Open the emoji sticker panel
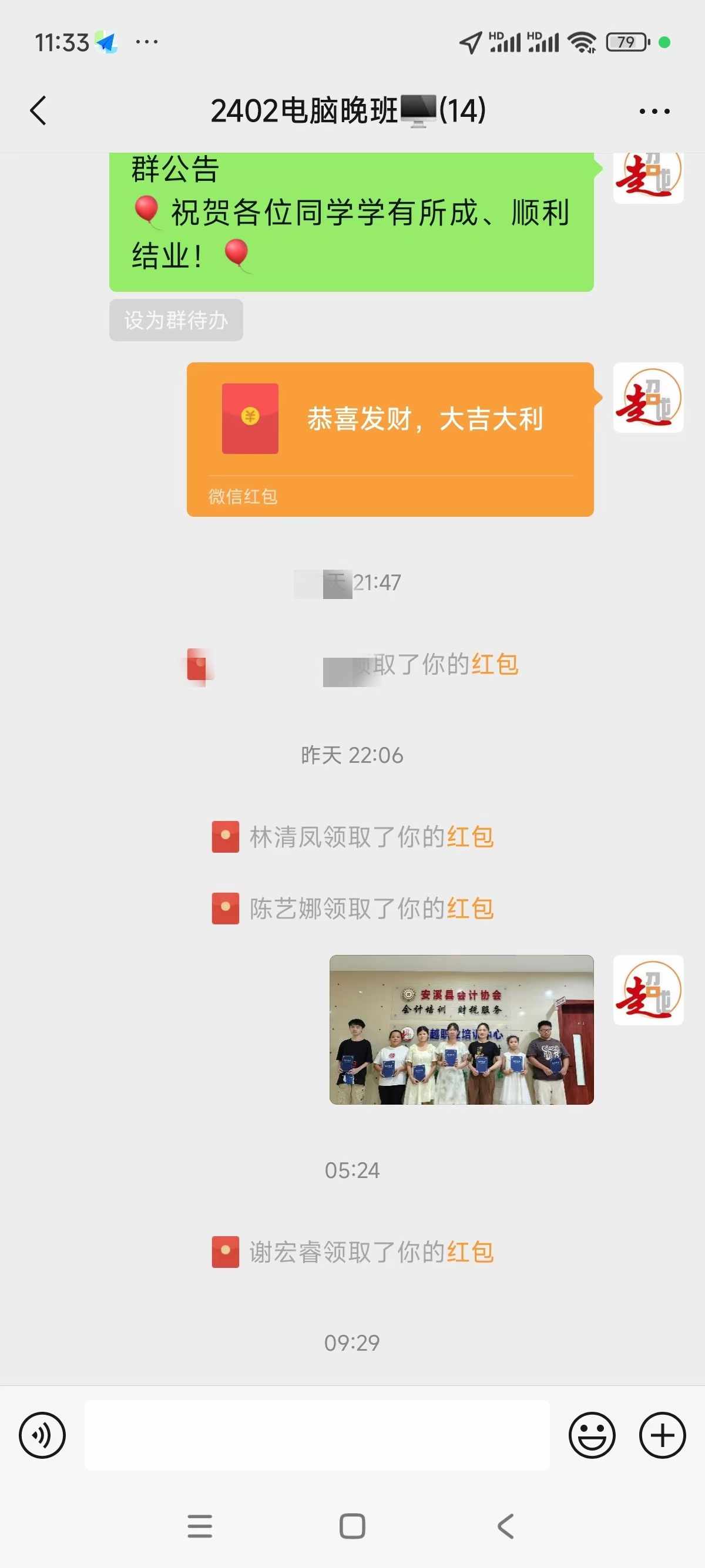This screenshot has width=705, height=1568. (x=592, y=1435)
